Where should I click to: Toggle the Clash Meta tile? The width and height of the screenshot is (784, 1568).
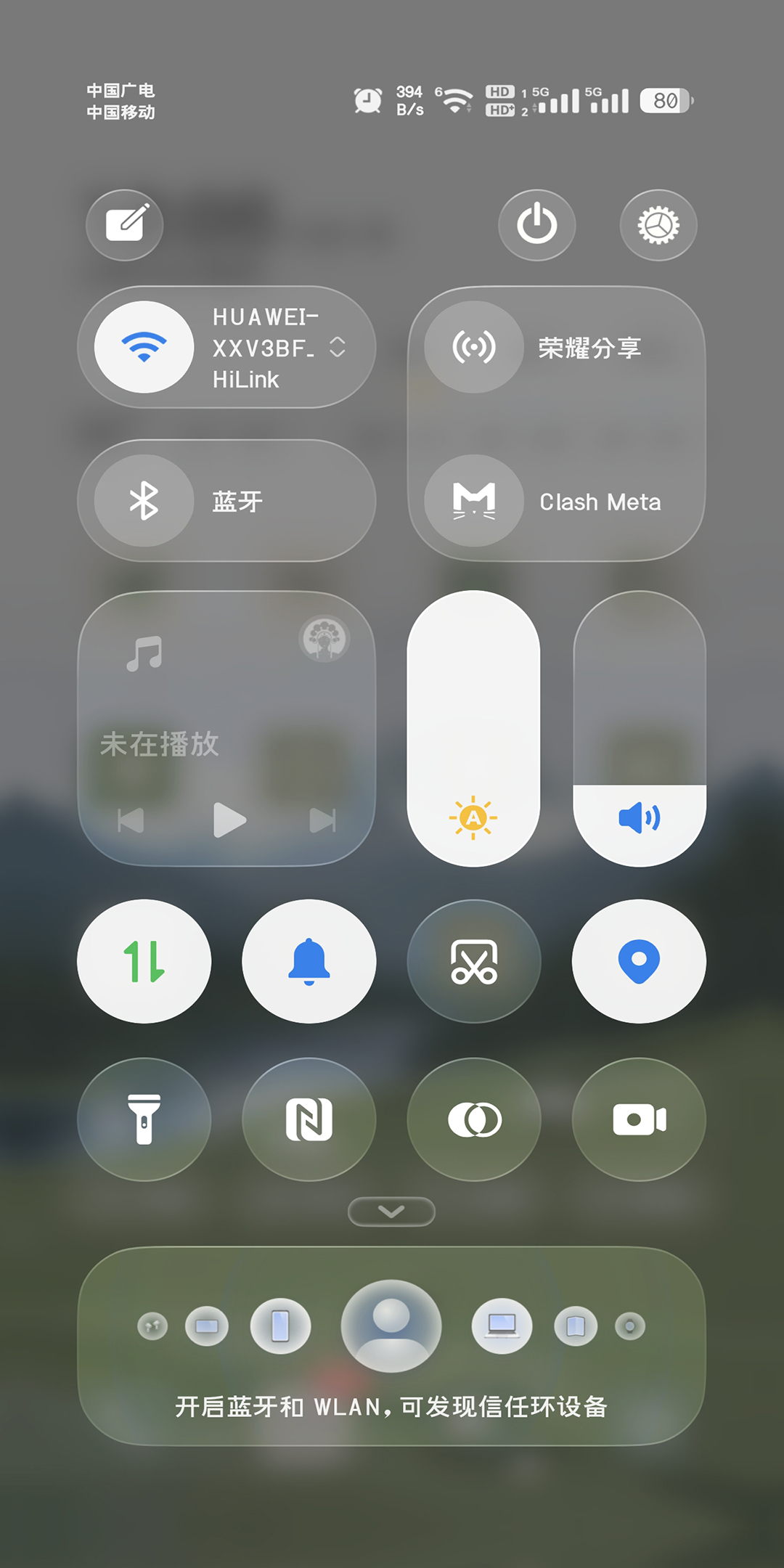pos(474,501)
